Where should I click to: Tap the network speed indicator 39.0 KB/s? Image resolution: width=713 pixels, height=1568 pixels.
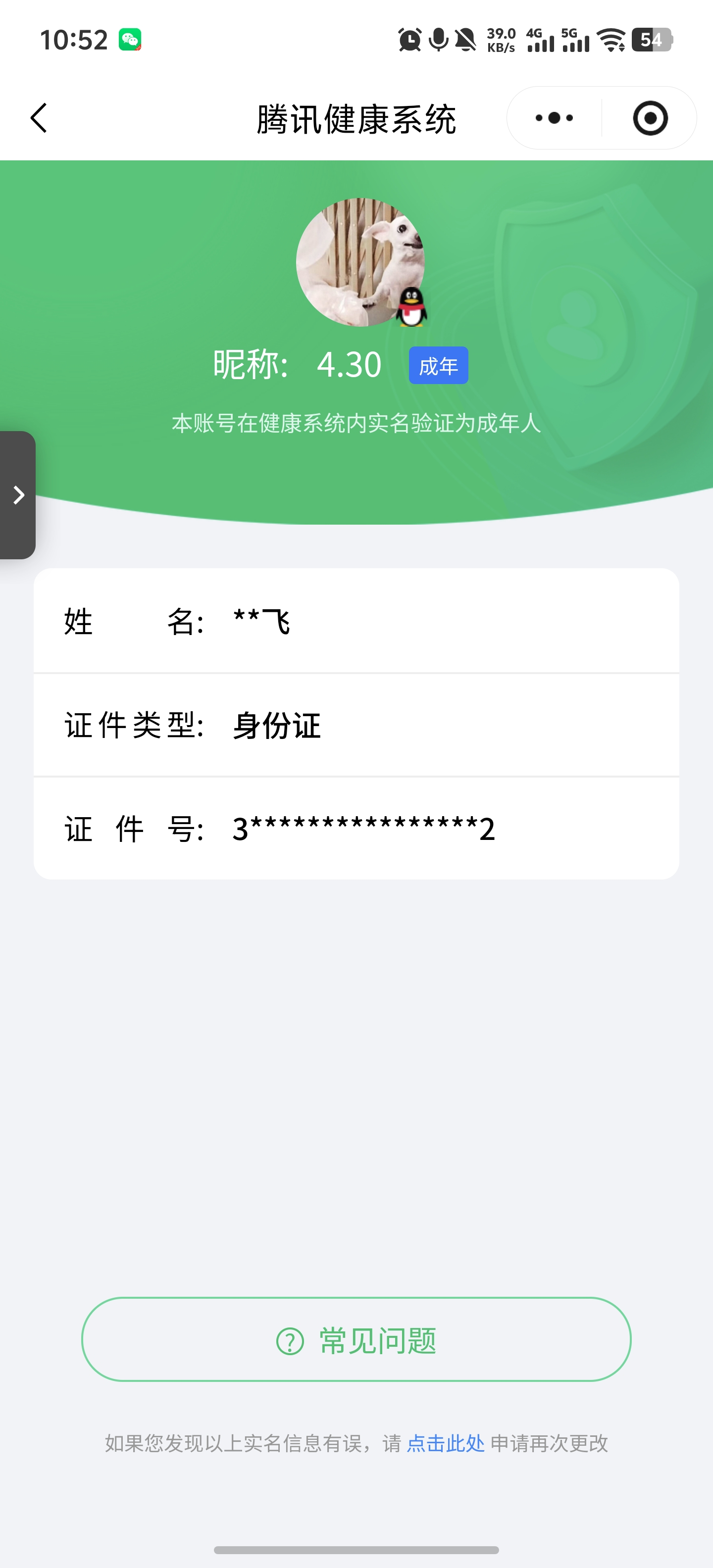501,40
